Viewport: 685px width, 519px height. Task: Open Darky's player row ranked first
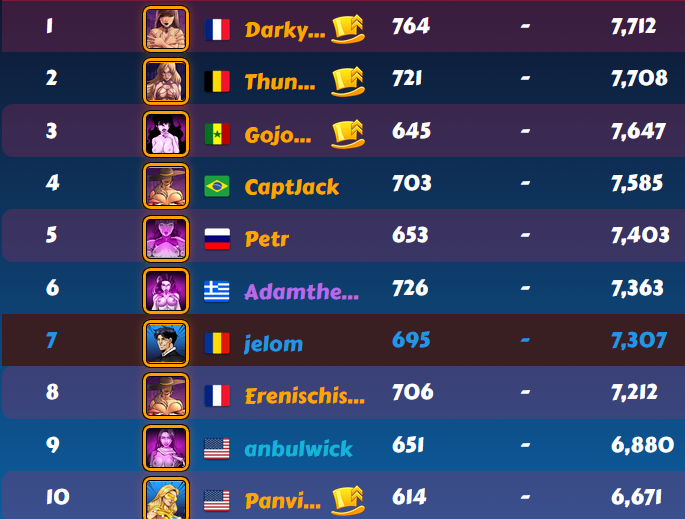(x=284, y=29)
